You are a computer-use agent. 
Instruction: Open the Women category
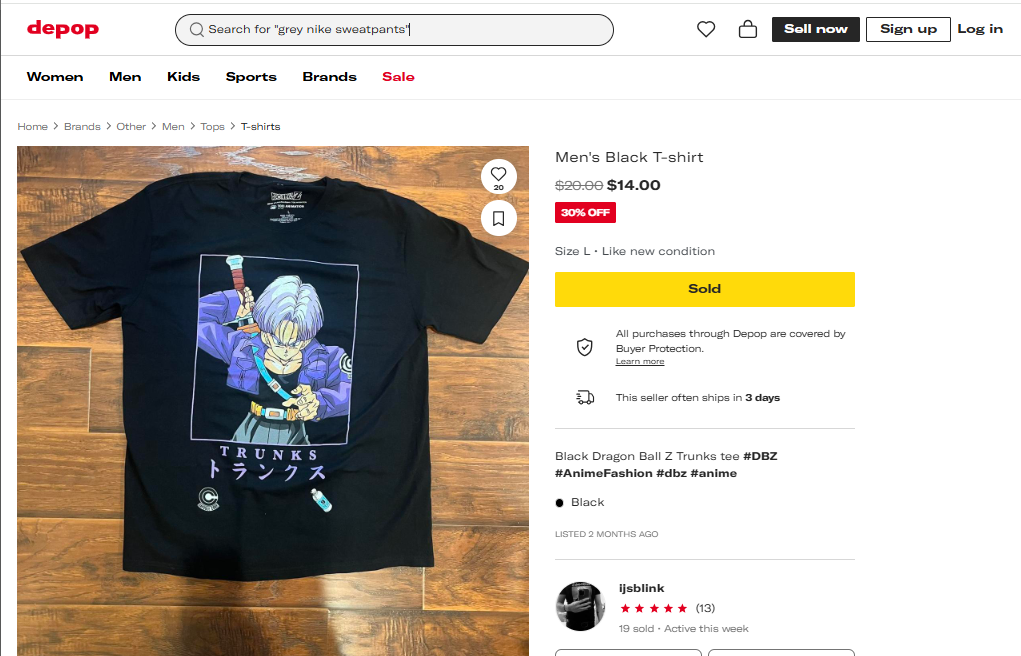pos(55,77)
